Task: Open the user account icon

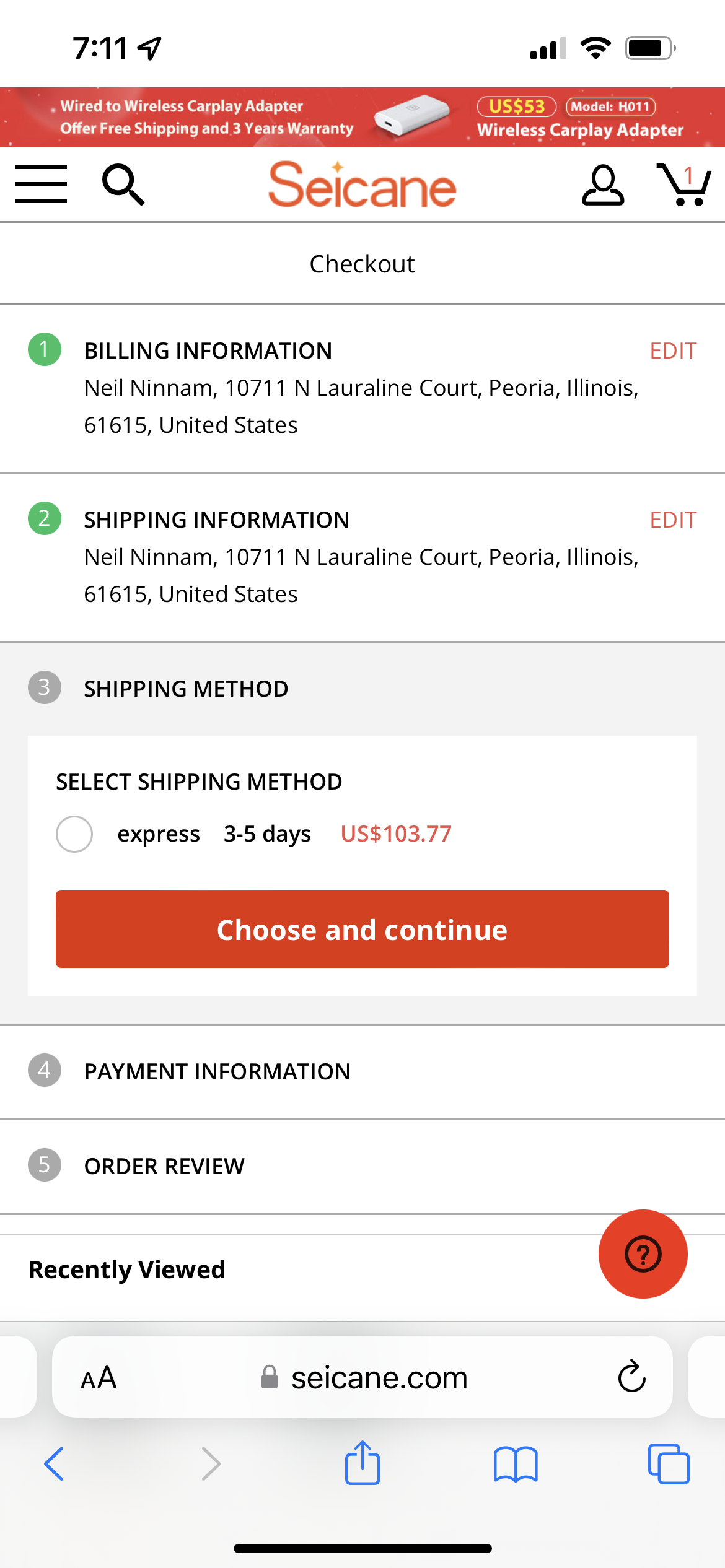Action: pyautogui.click(x=603, y=185)
